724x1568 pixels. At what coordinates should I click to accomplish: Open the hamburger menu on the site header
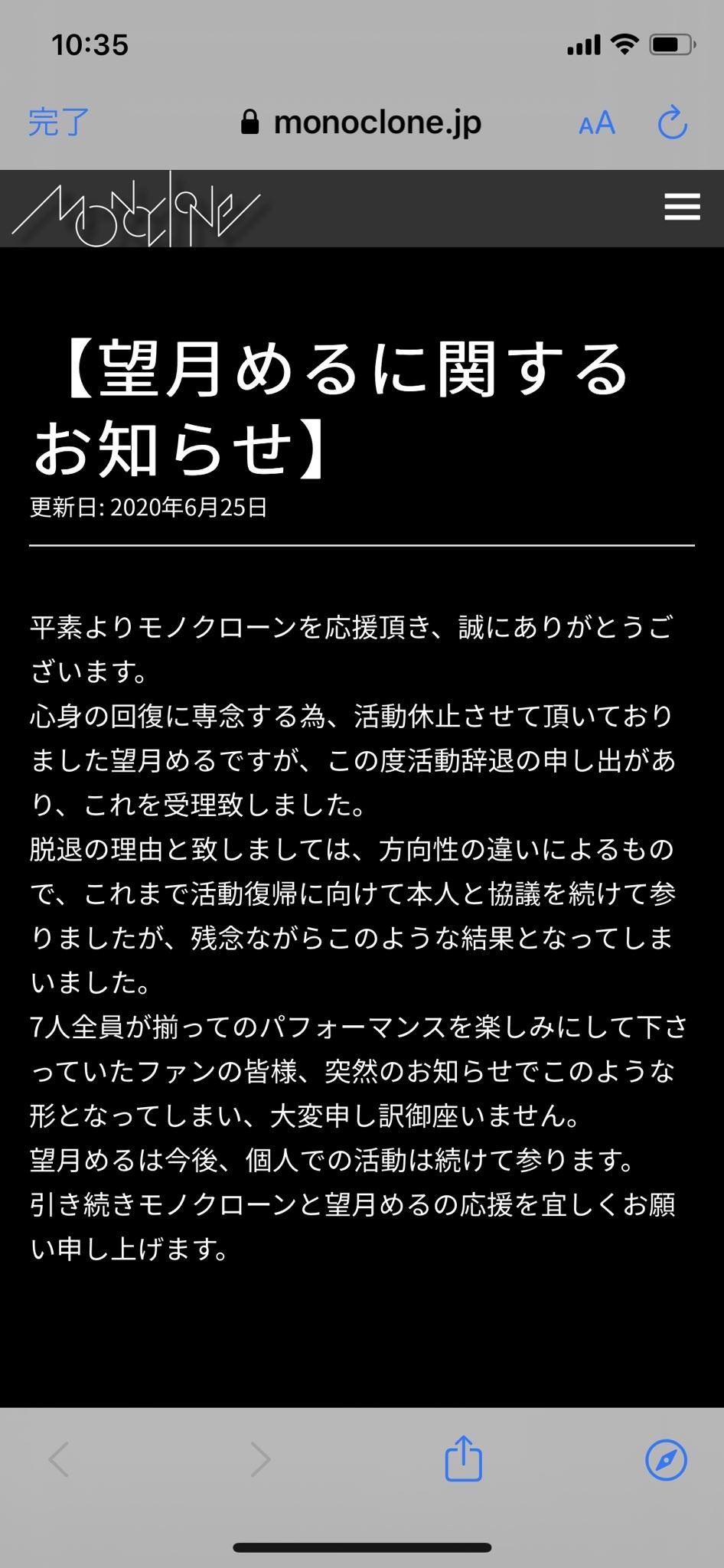pyautogui.click(x=682, y=207)
